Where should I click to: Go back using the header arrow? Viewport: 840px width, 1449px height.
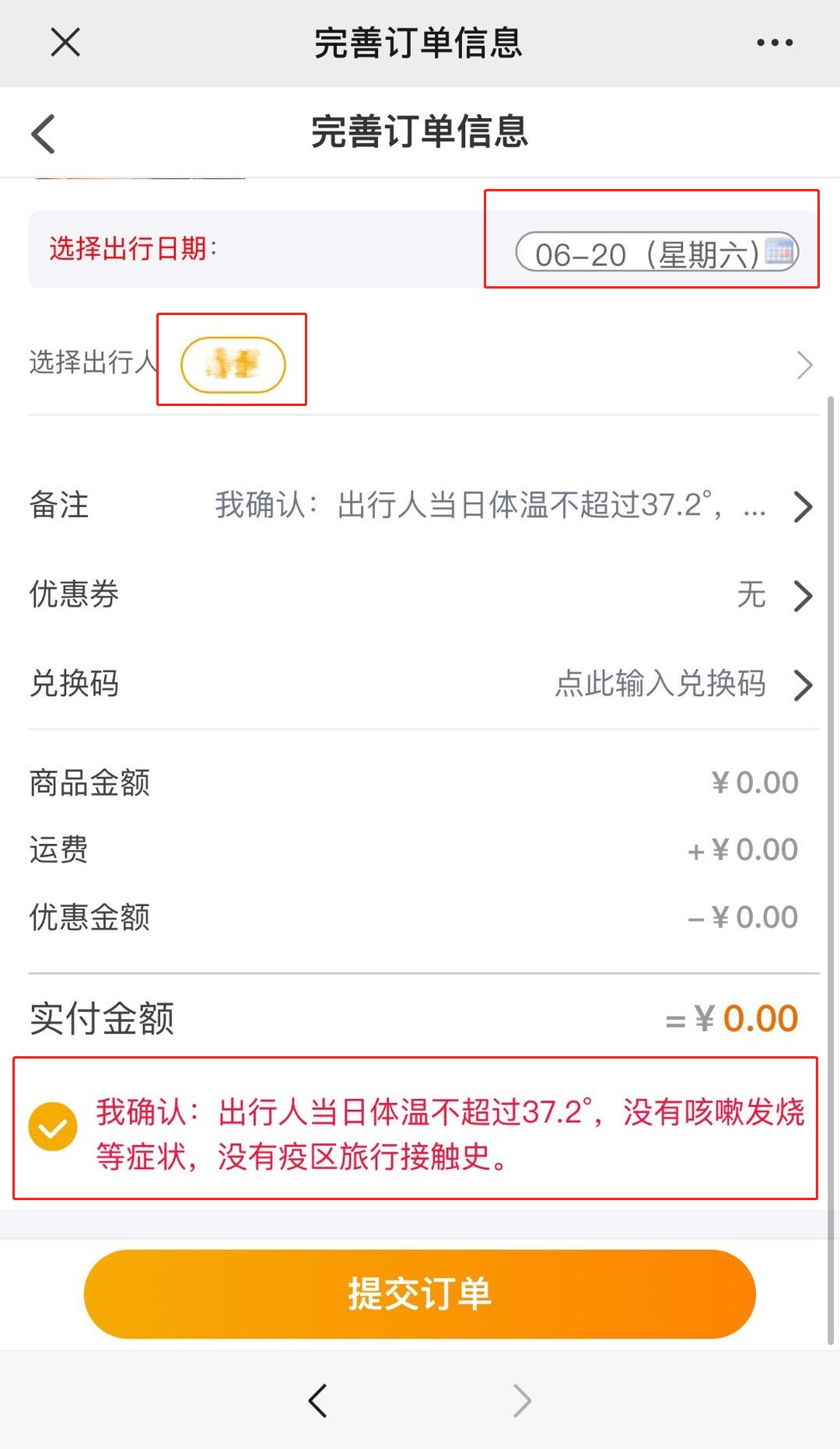click(x=44, y=134)
